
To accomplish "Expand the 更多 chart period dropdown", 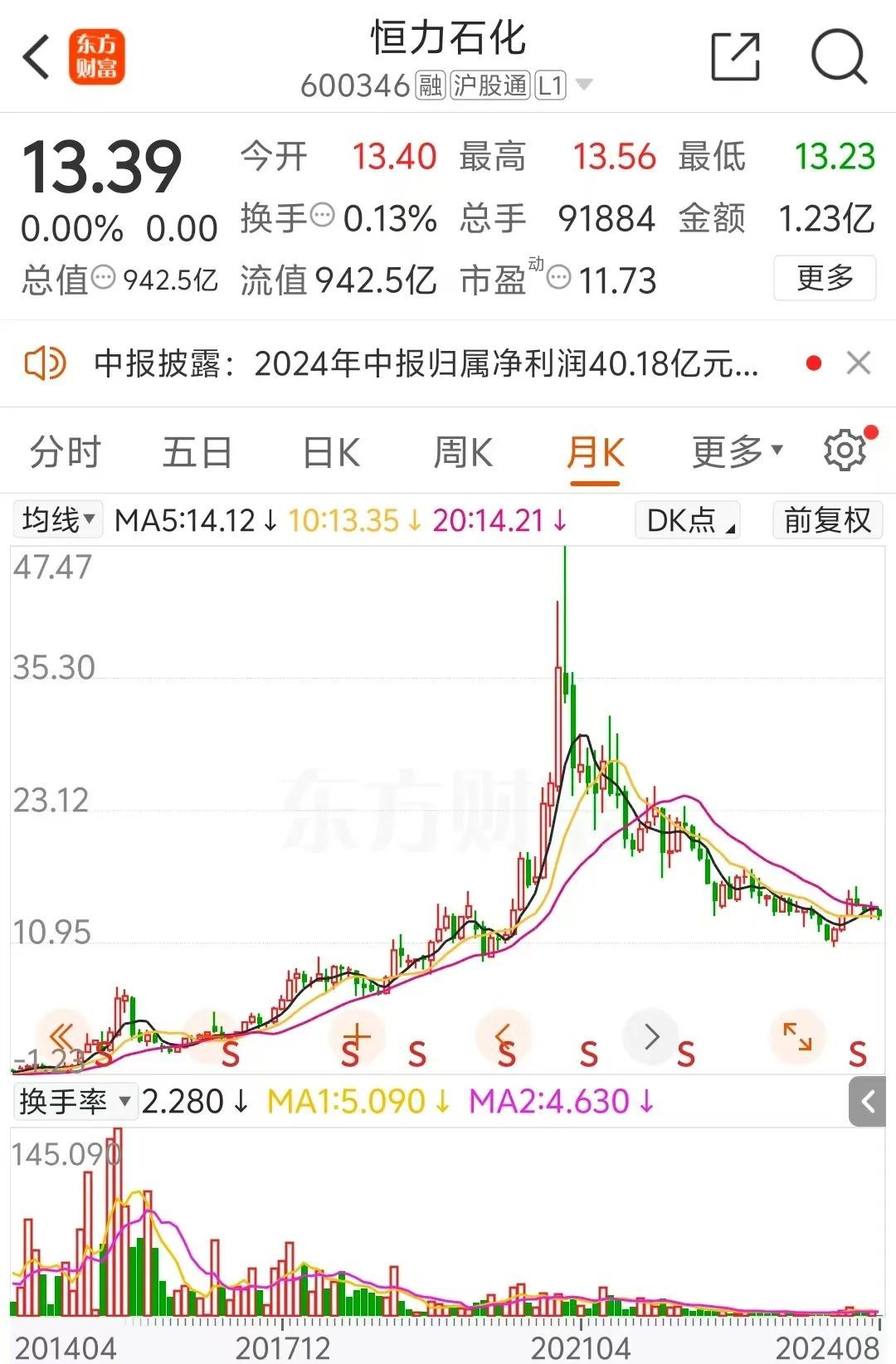I will pos(737,451).
